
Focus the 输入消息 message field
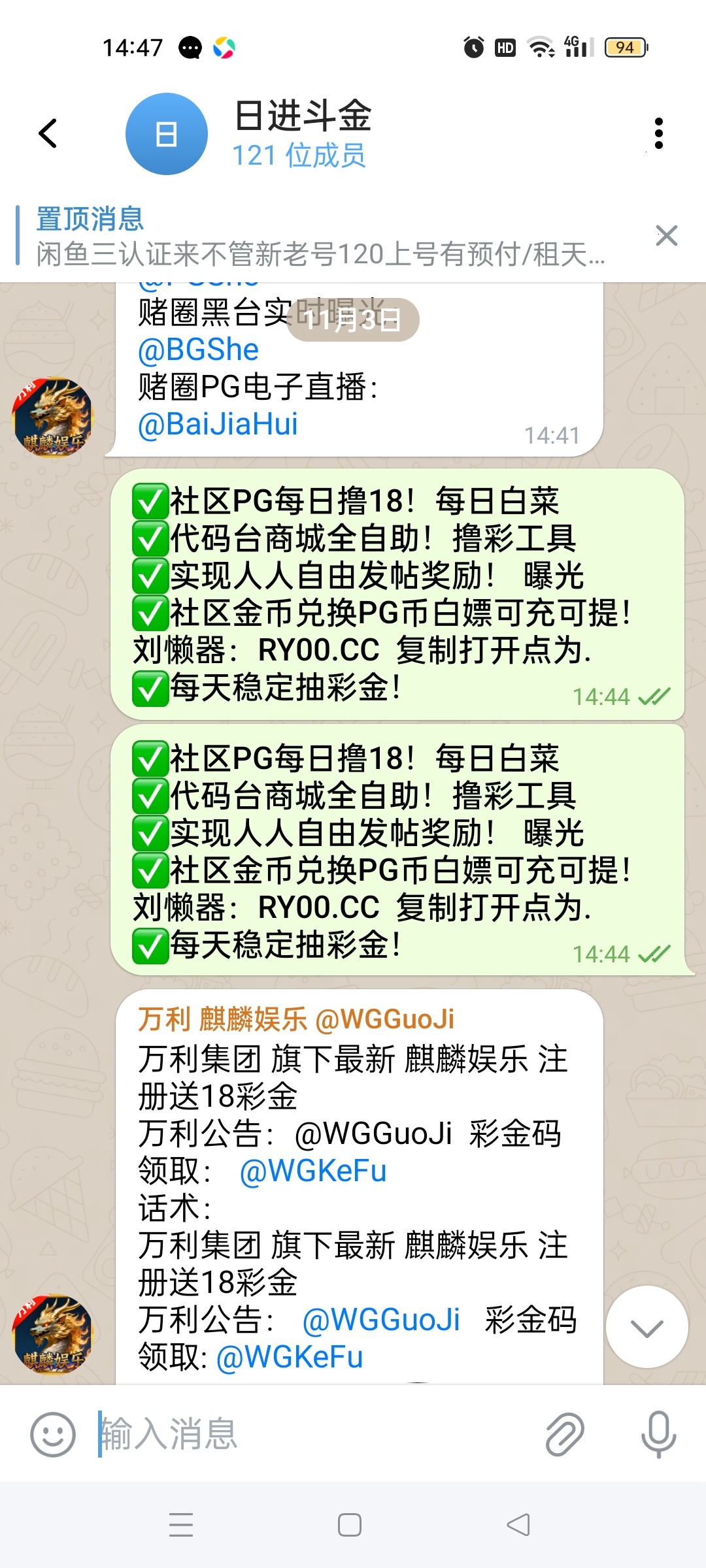[314, 1435]
